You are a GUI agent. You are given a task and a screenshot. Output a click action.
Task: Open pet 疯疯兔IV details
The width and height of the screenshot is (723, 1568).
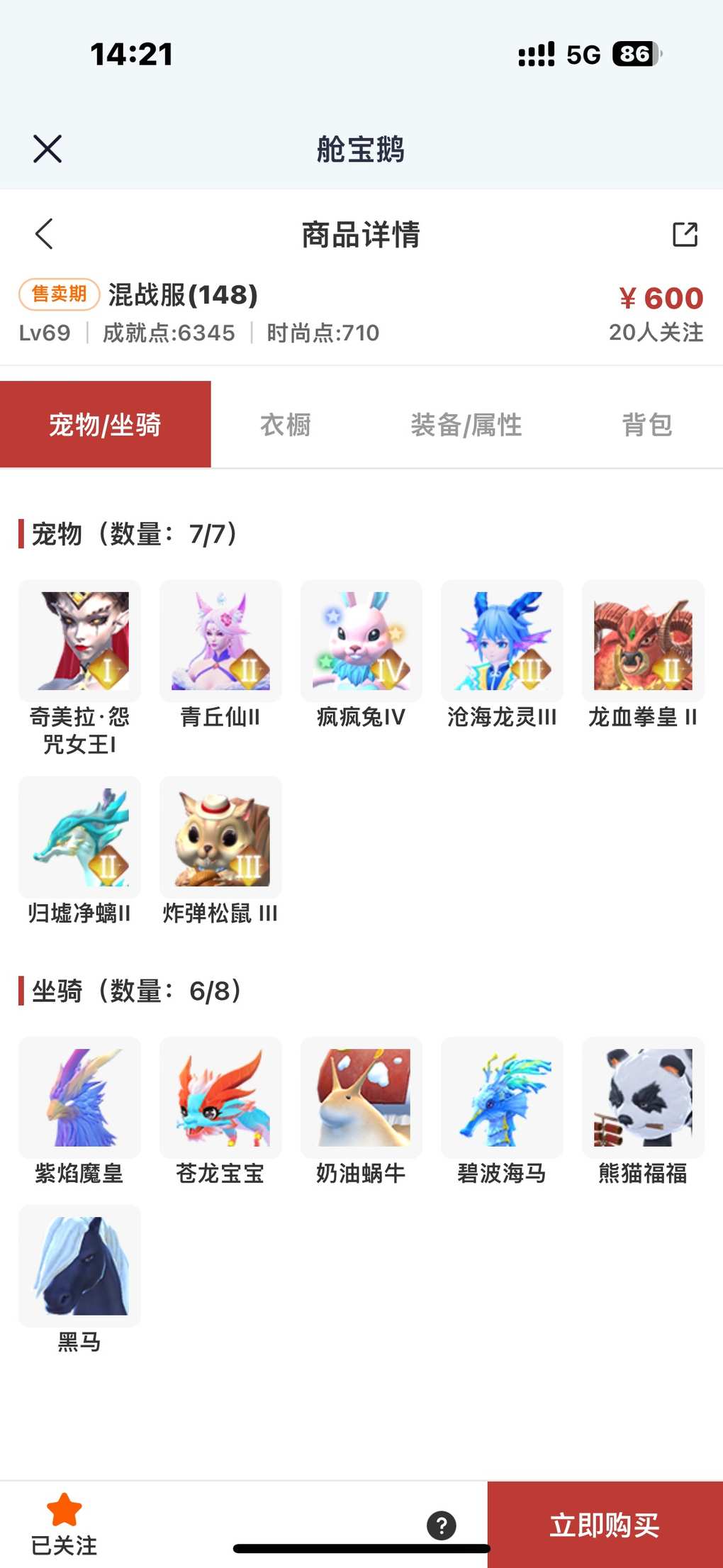[x=361, y=642]
